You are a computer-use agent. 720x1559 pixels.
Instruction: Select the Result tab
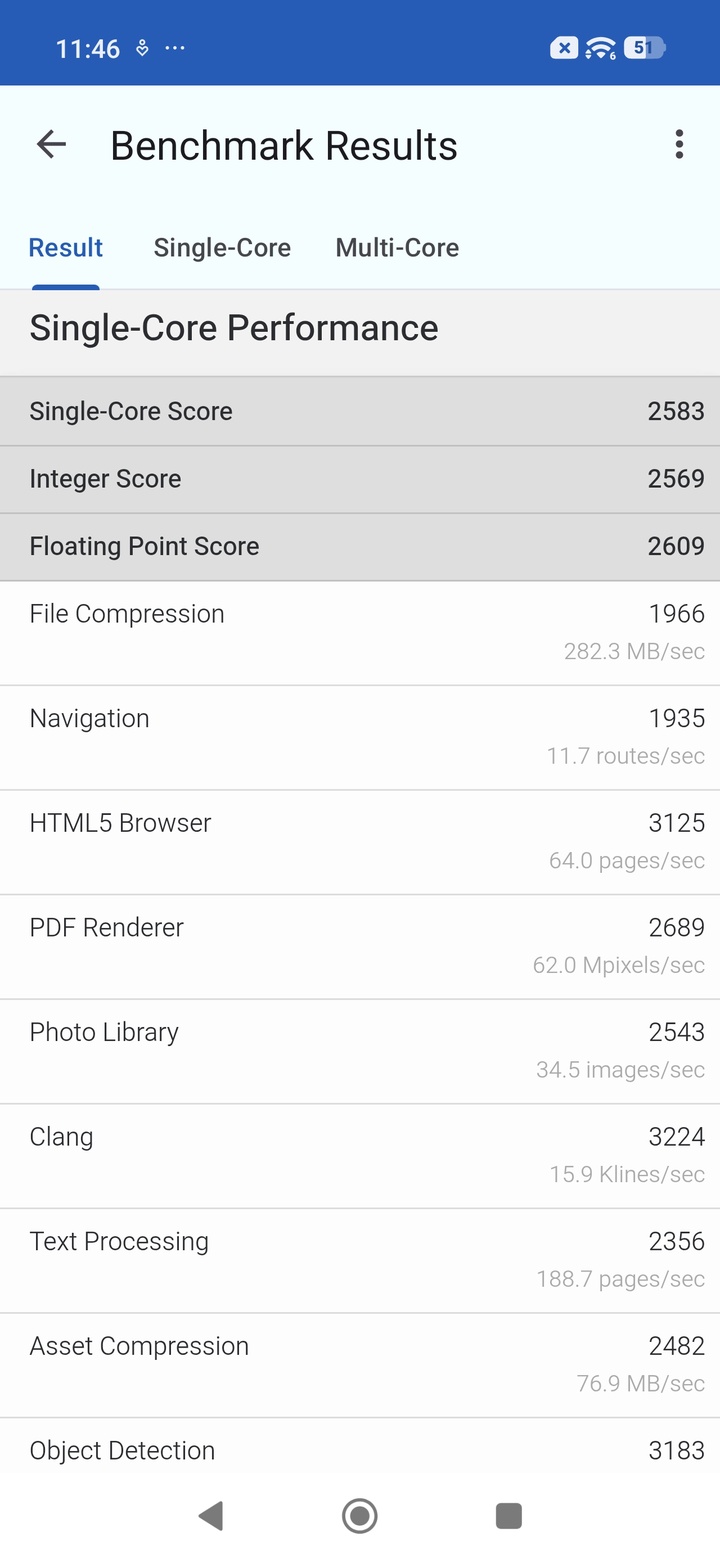(66, 248)
